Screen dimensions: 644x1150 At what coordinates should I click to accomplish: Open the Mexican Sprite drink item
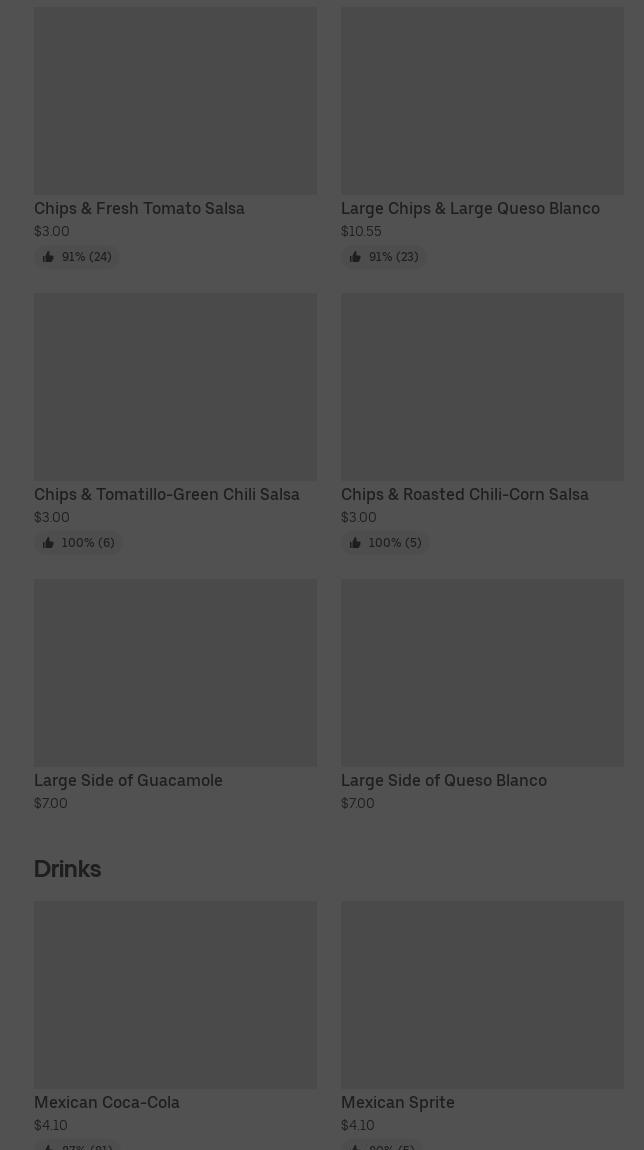click(x=482, y=1025)
